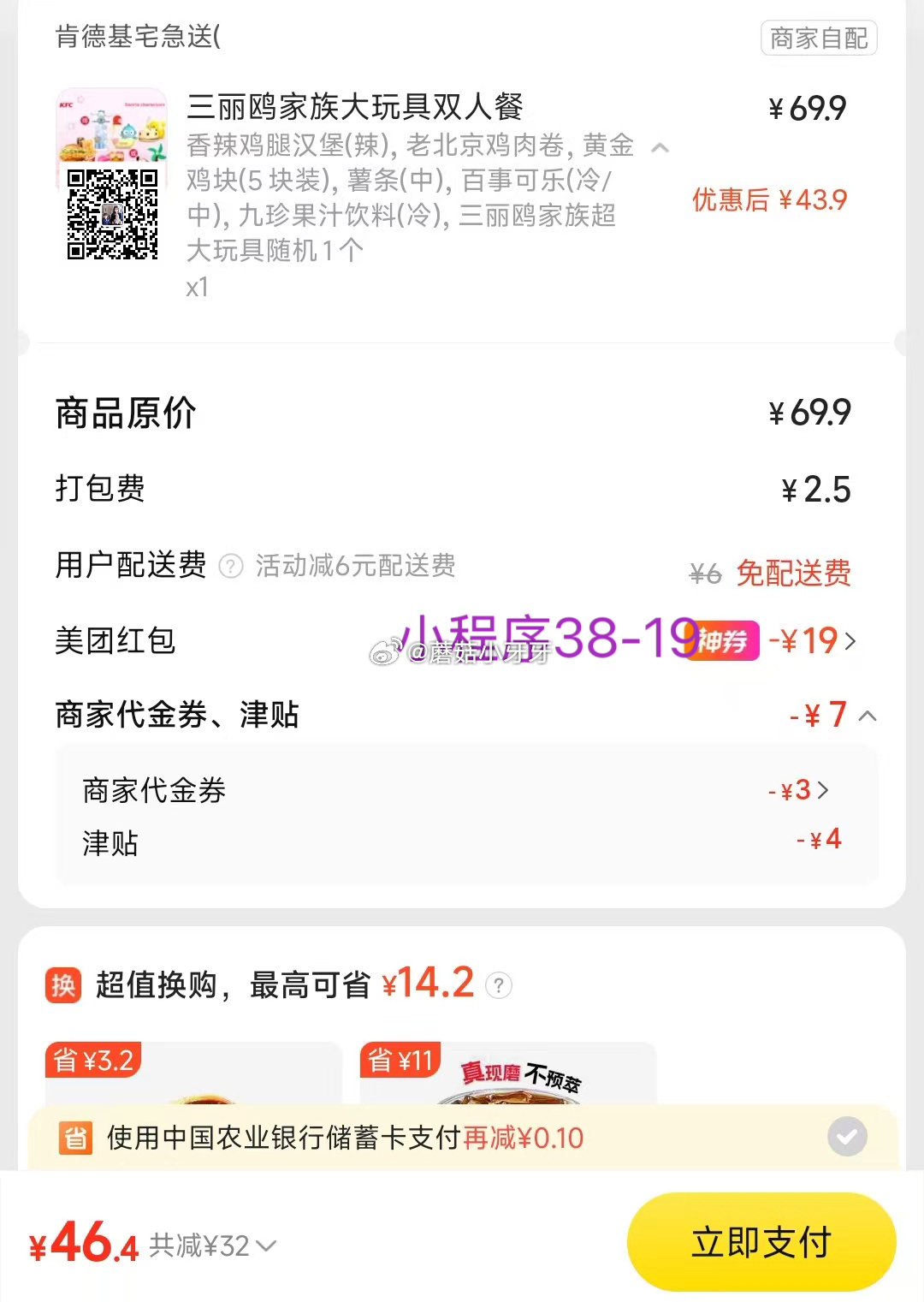Open the 商家代金券 -¥3 options
The width and height of the screenshot is (924, 1302).
click(x=799, y=790)
